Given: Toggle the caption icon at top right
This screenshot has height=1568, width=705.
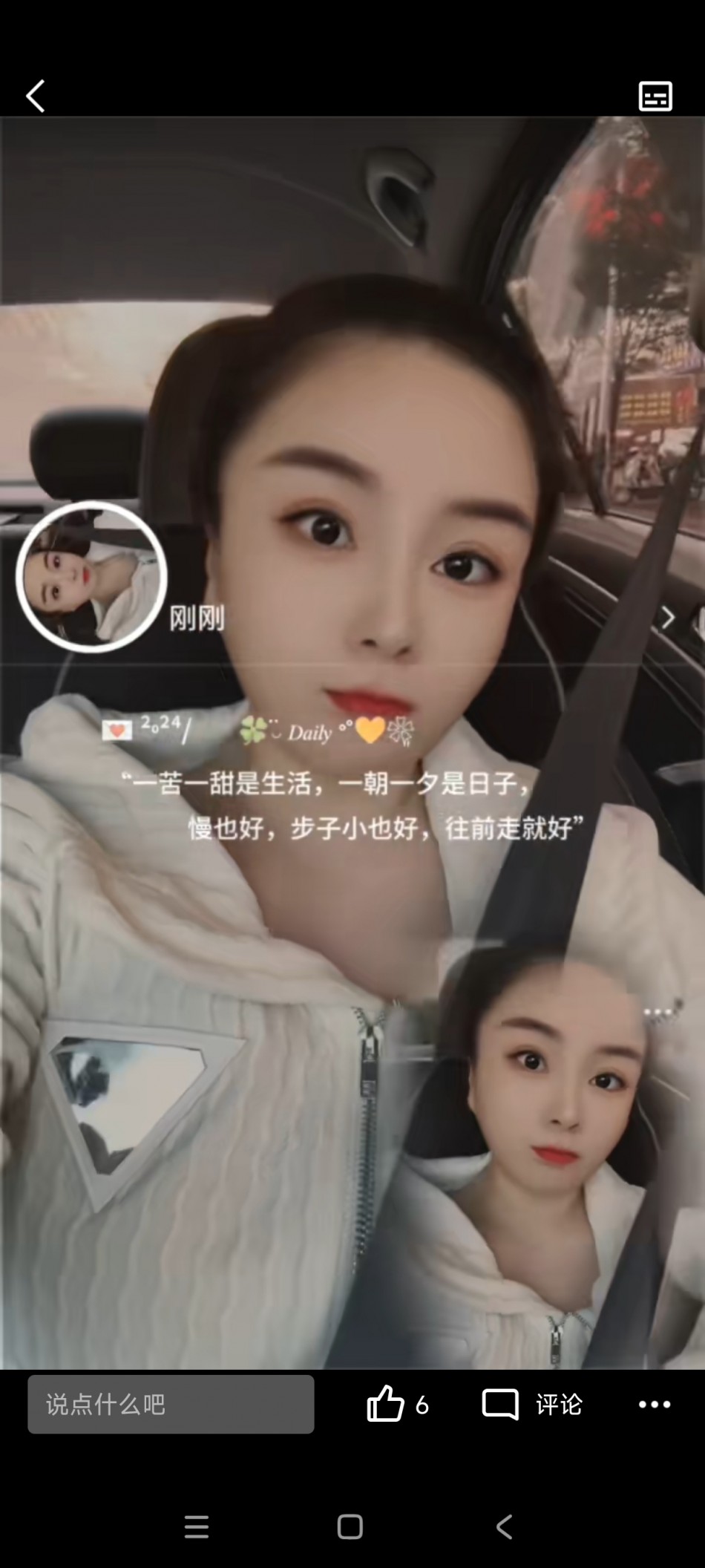Looking at the screenshot, I should 655,97.
